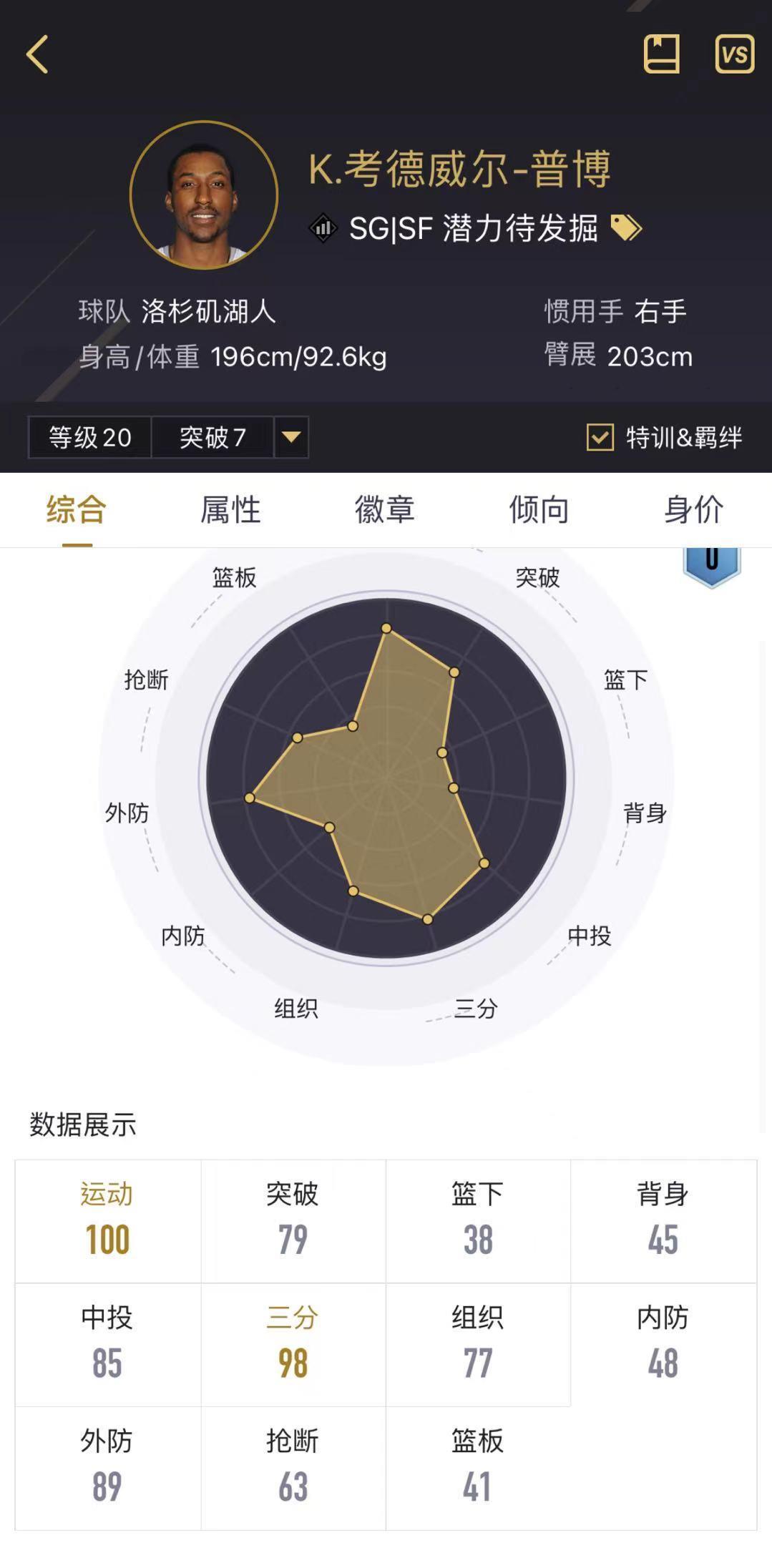Tap the blue shield badge
This screenshot has height=1568, width=772.
pos(711,565)
